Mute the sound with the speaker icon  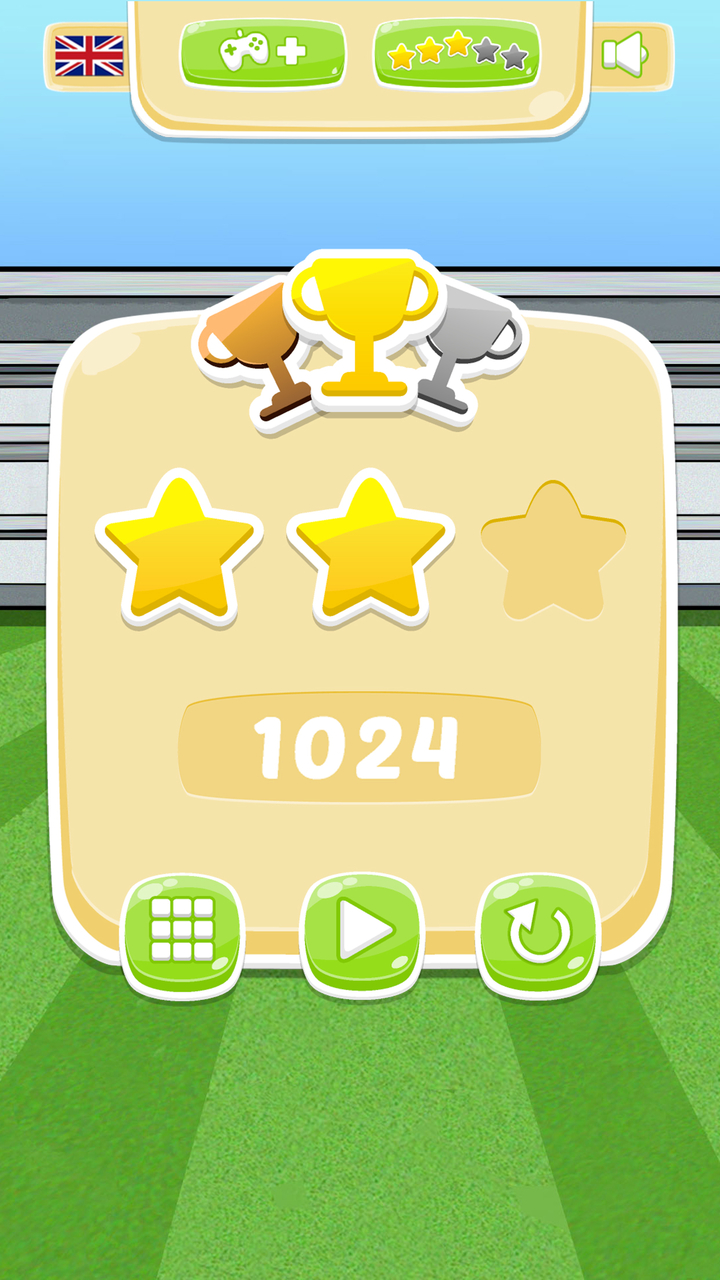click(624, 54)
